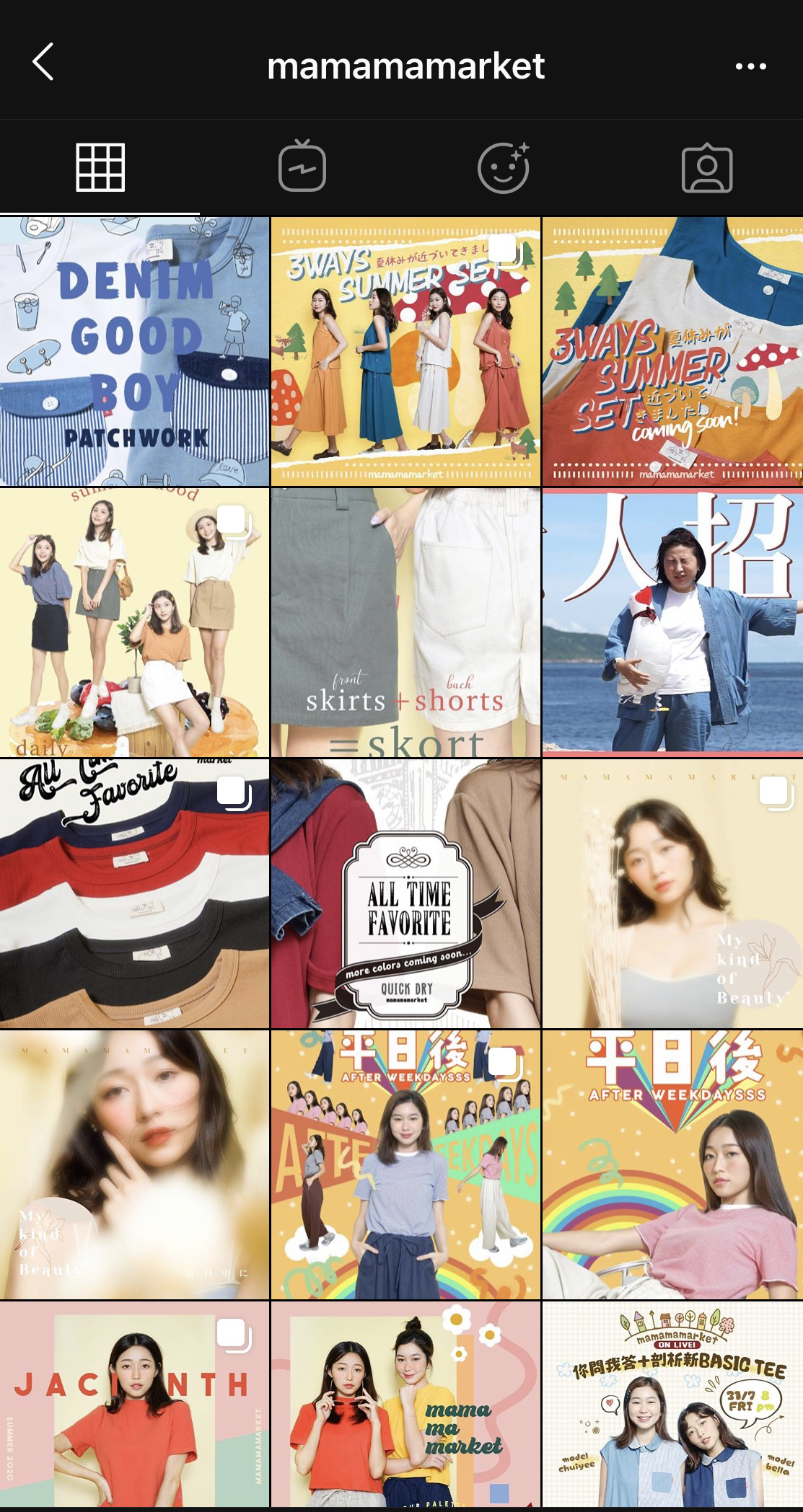
Task: Open the skirts + shorts skort post
Action: (x=405, y=622)
